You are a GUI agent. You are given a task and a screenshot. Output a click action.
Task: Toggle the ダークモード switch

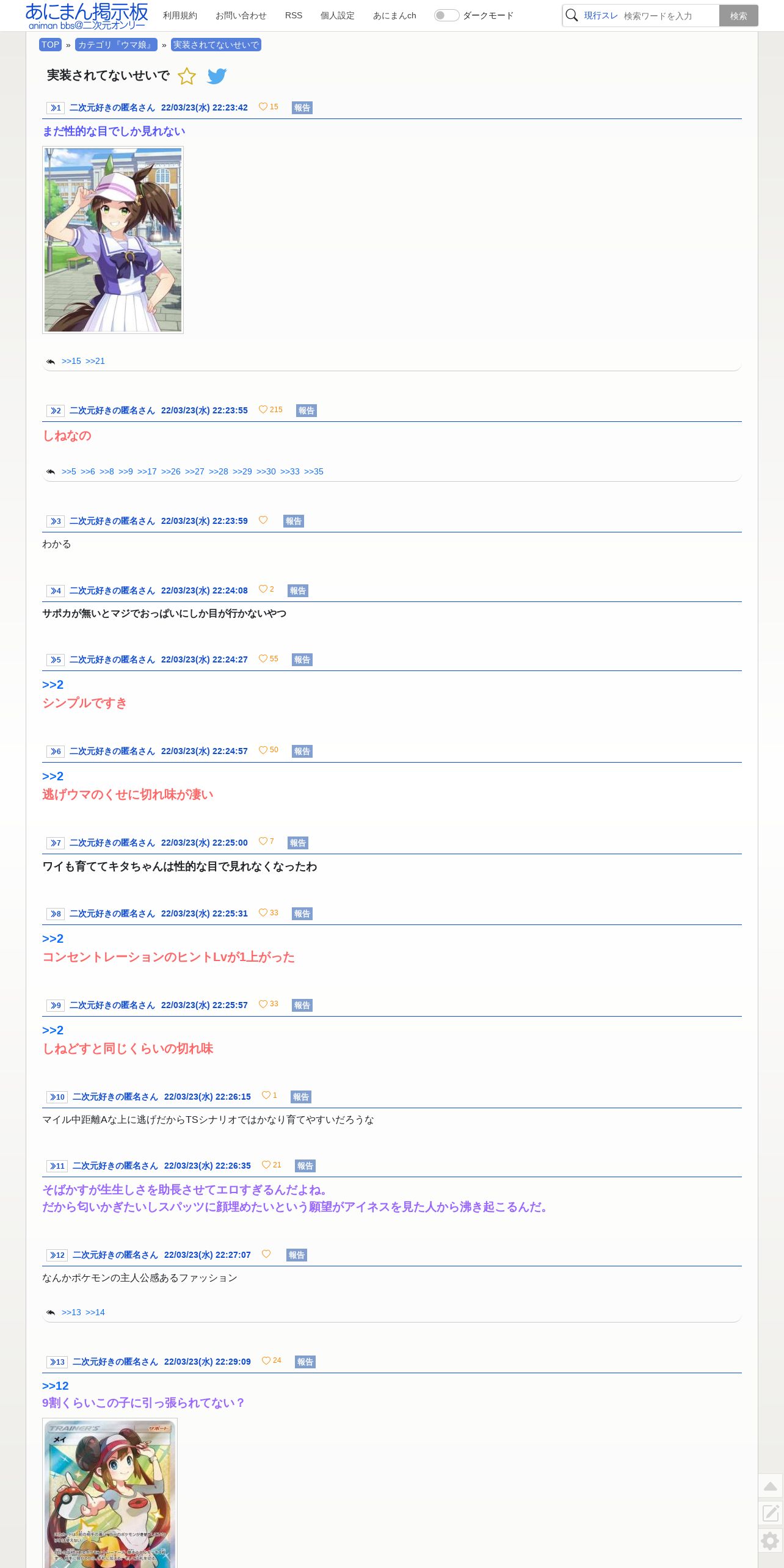point(446,15)
